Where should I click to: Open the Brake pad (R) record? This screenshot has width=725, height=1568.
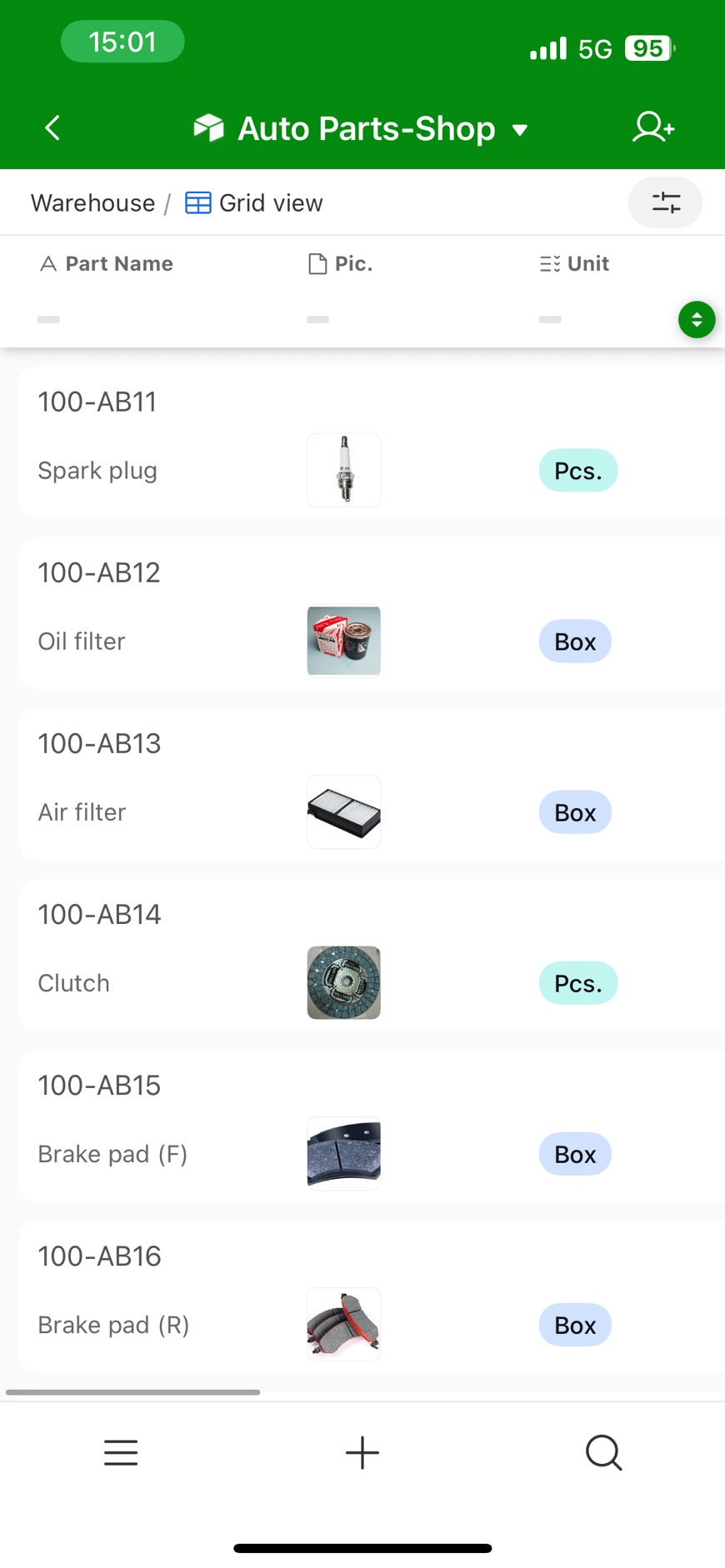113,1325
